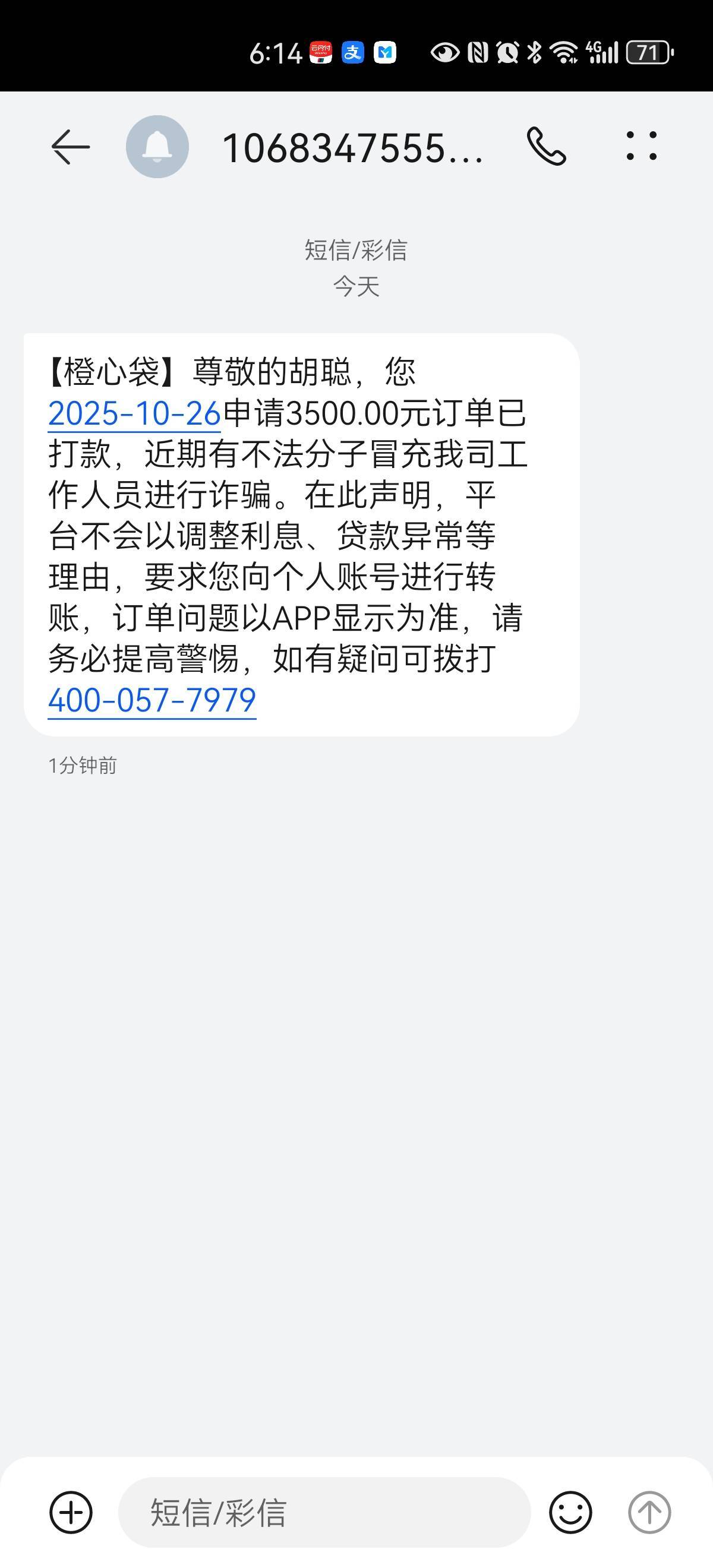Image resolution: width=713 pixels, height=1568 pixels.
Task: Call the sender 1068347555
Action: point(546,147)
